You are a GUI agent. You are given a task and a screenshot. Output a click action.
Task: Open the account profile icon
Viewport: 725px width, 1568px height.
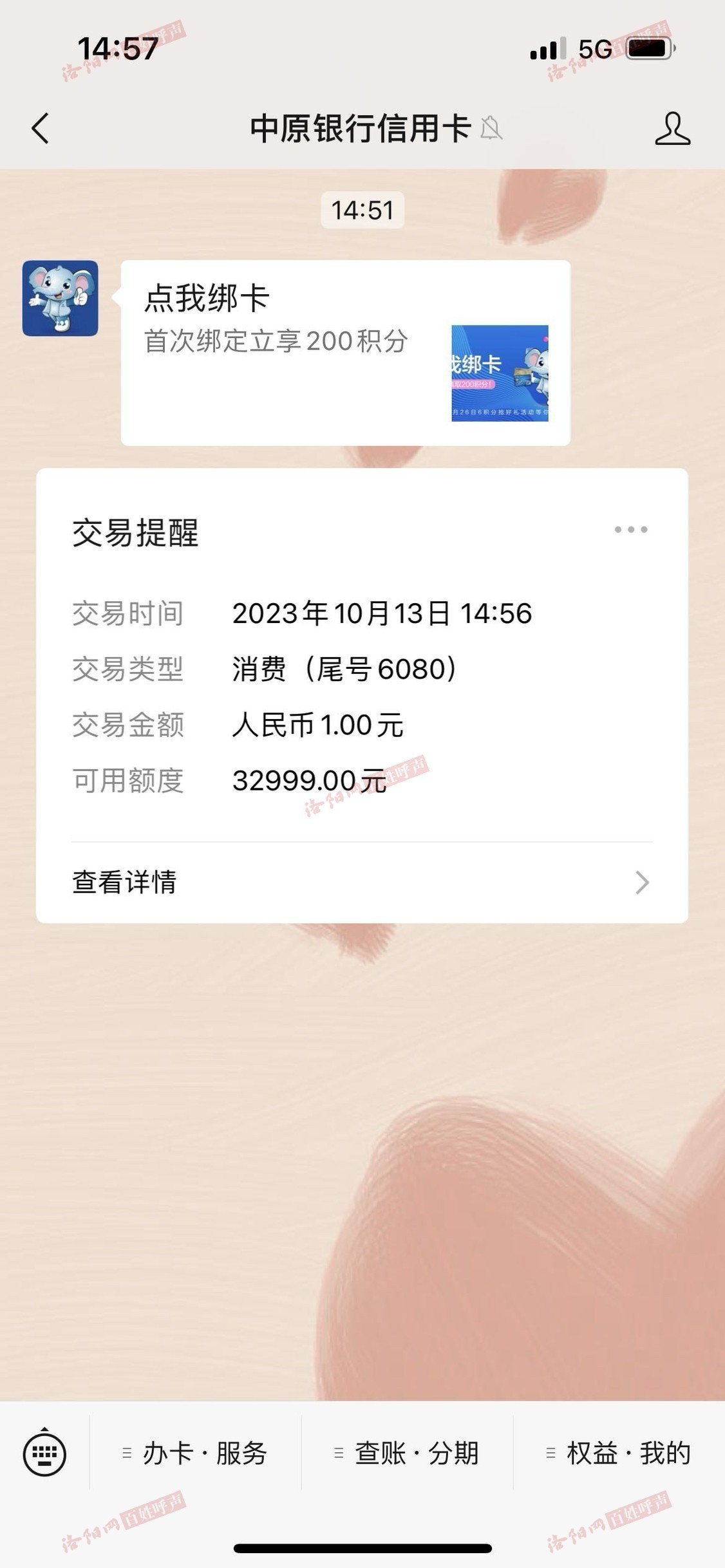tap(672, 128)
